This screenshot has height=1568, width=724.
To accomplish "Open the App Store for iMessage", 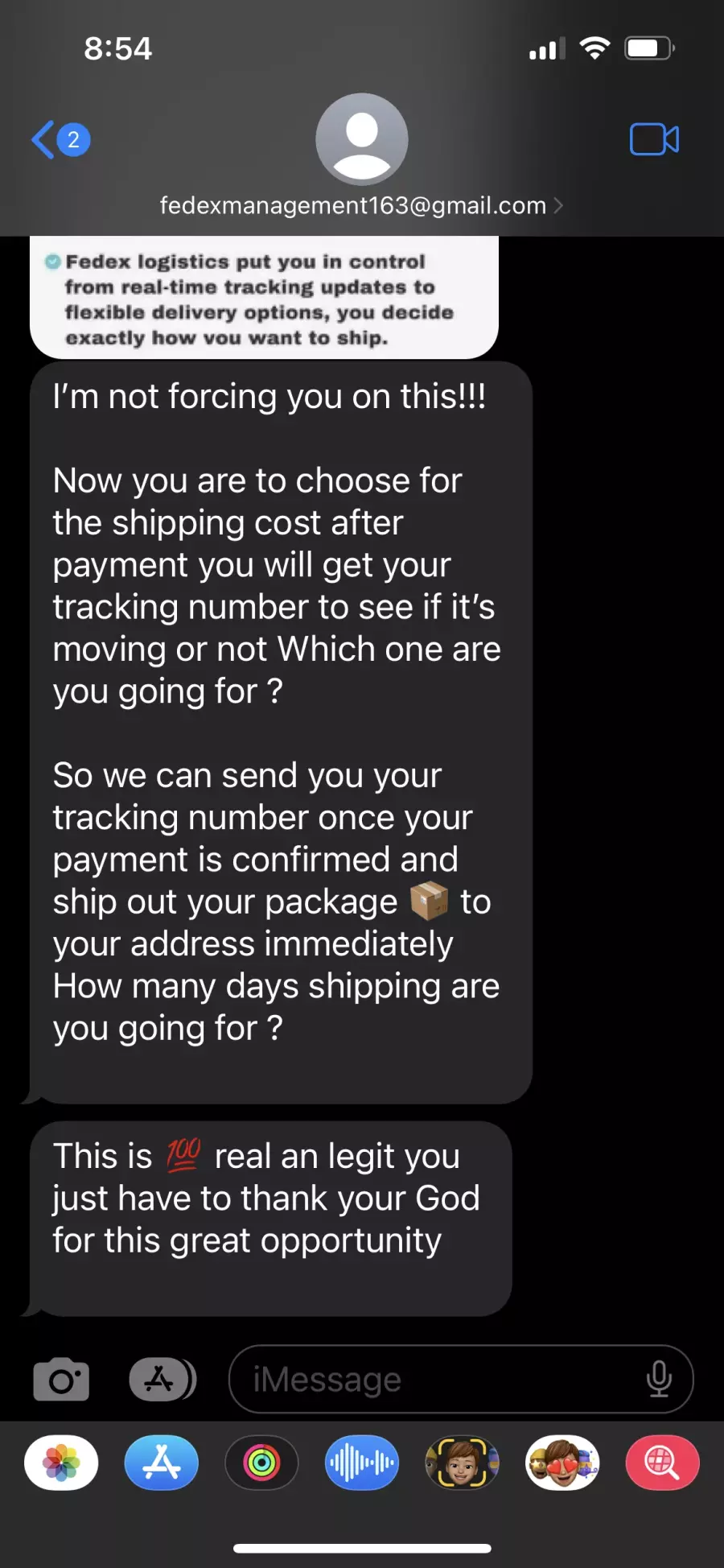I will (x=162, y=1463).
